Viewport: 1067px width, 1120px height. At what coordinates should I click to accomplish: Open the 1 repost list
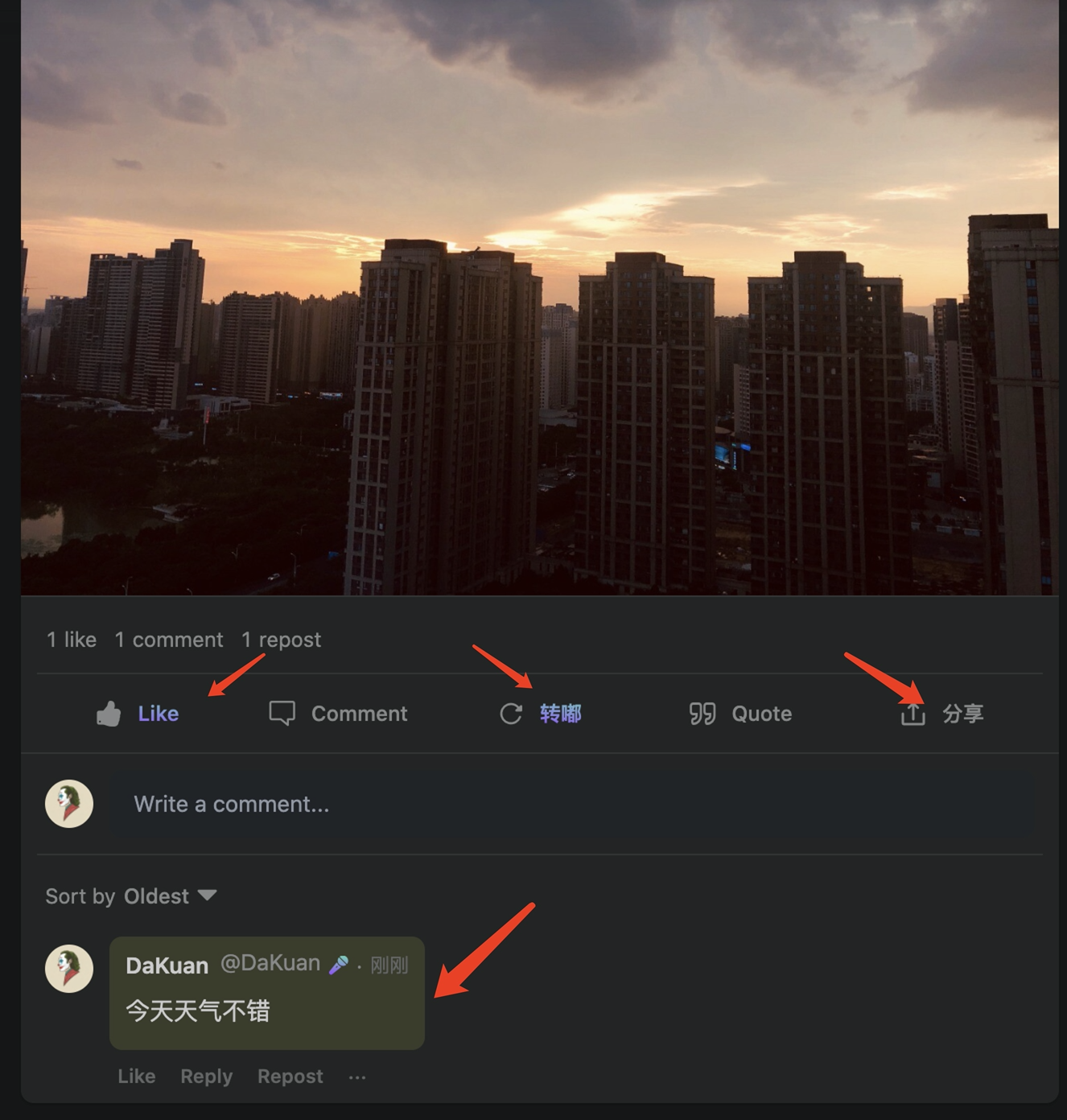[281, 640]
